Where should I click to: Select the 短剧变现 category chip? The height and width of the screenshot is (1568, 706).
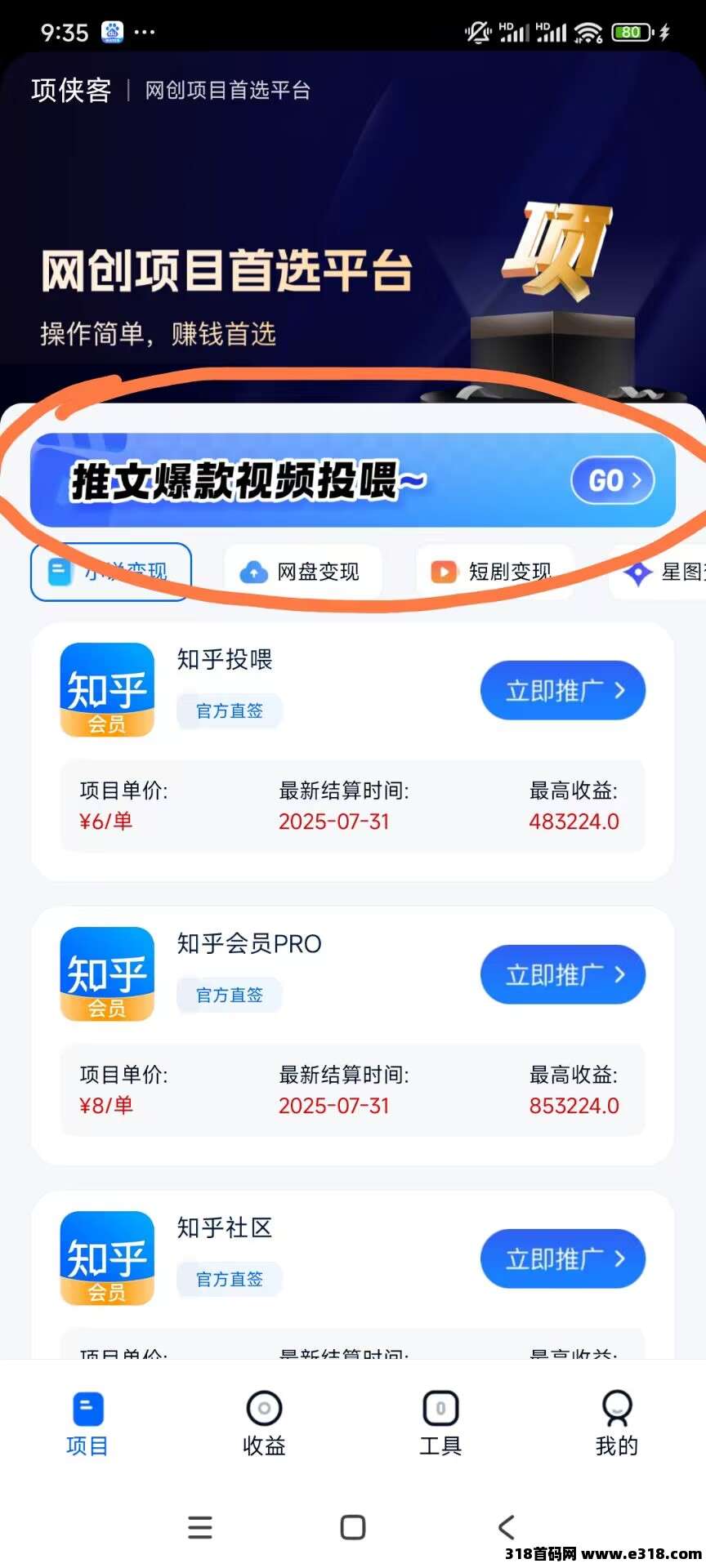pyautogui.click(x=494, y=572)
